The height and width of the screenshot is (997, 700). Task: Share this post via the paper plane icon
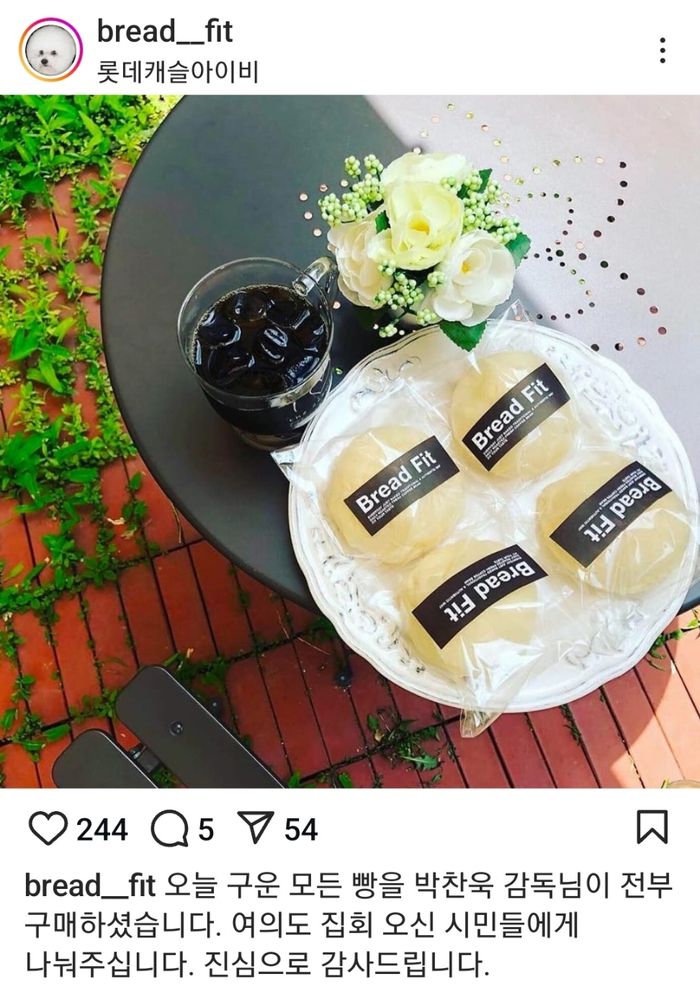[x=255, y=829]
